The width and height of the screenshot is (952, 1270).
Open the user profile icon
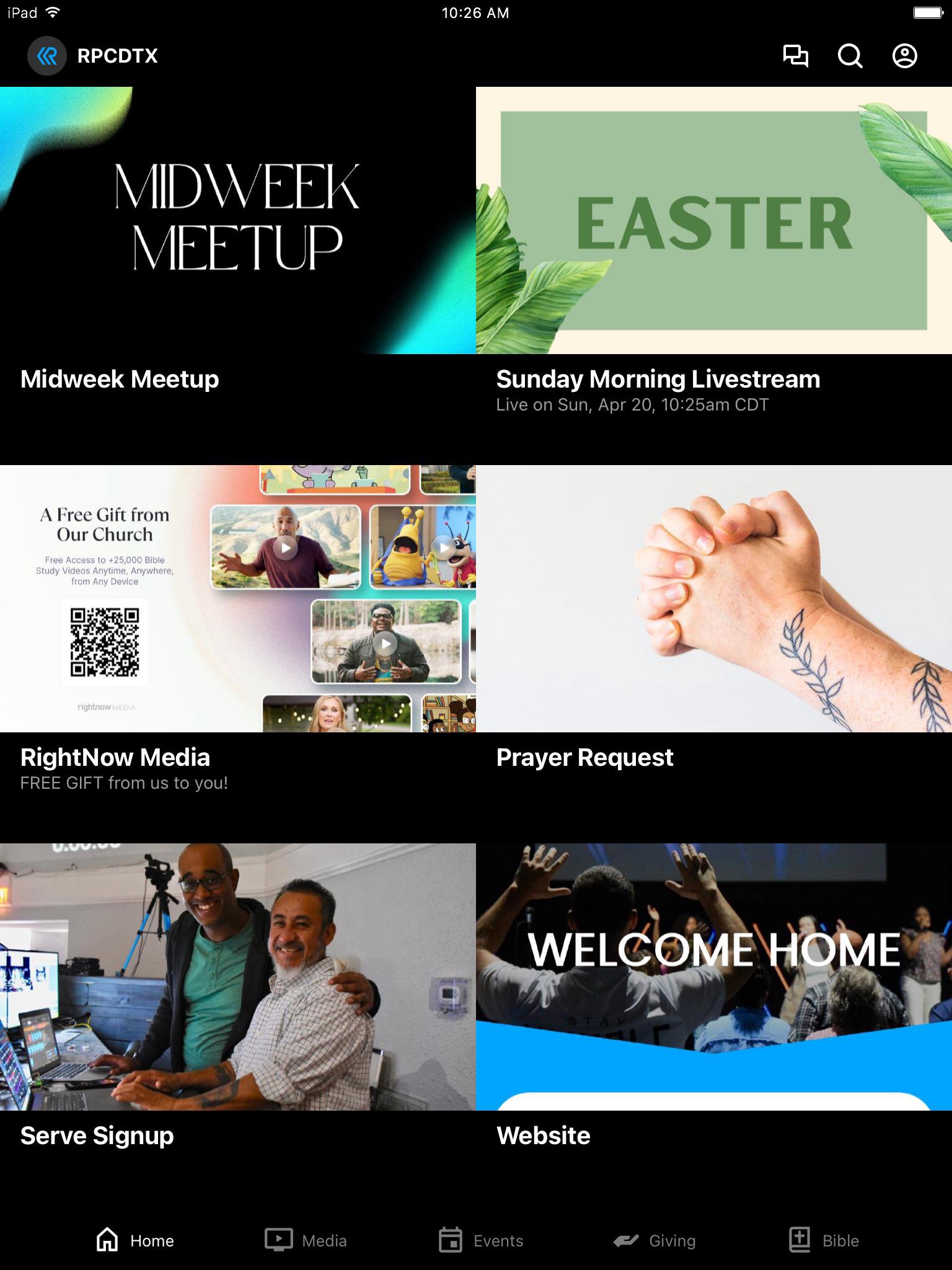coord(904,56)
